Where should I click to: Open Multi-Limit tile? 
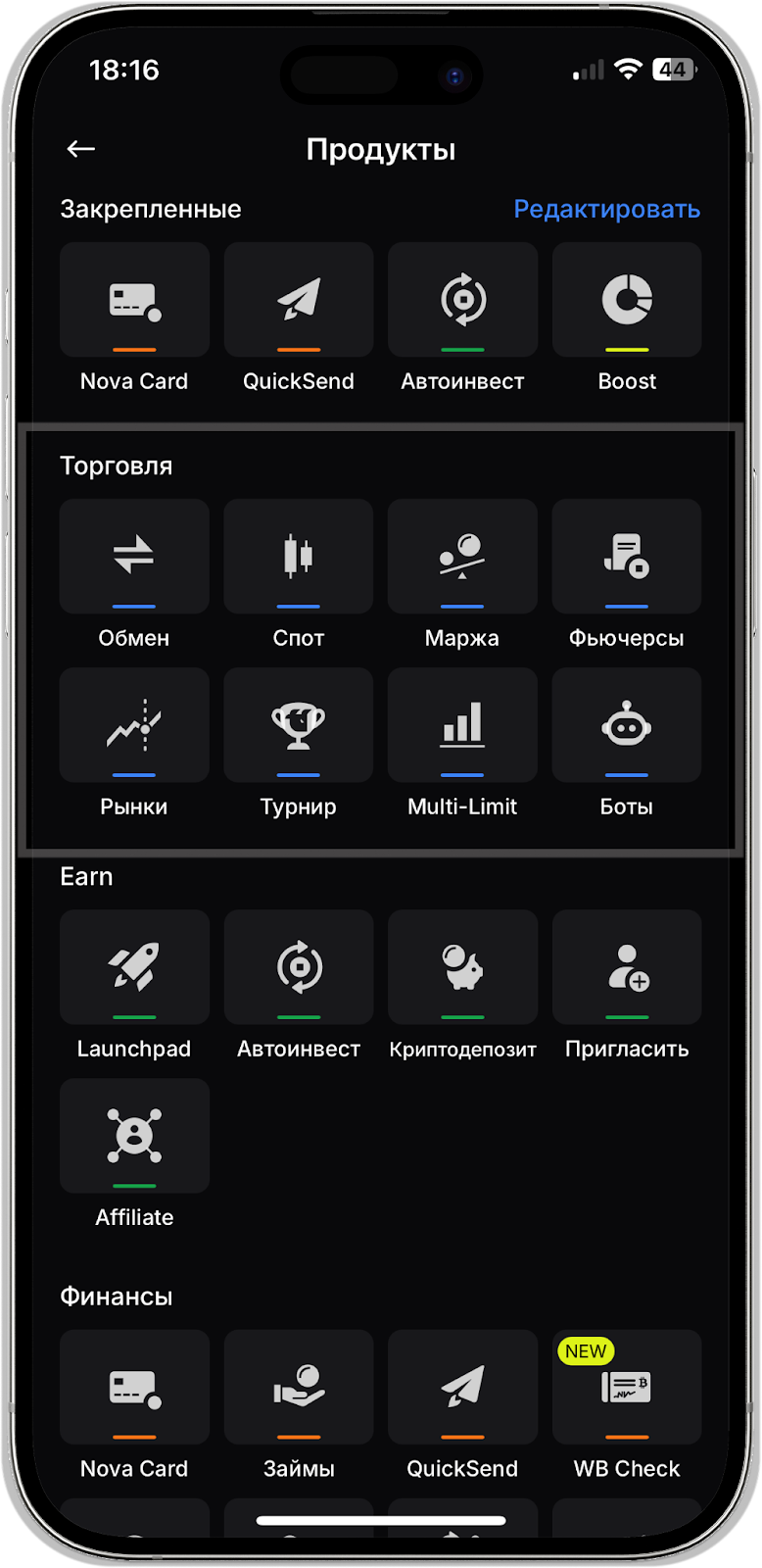[462, 725]
